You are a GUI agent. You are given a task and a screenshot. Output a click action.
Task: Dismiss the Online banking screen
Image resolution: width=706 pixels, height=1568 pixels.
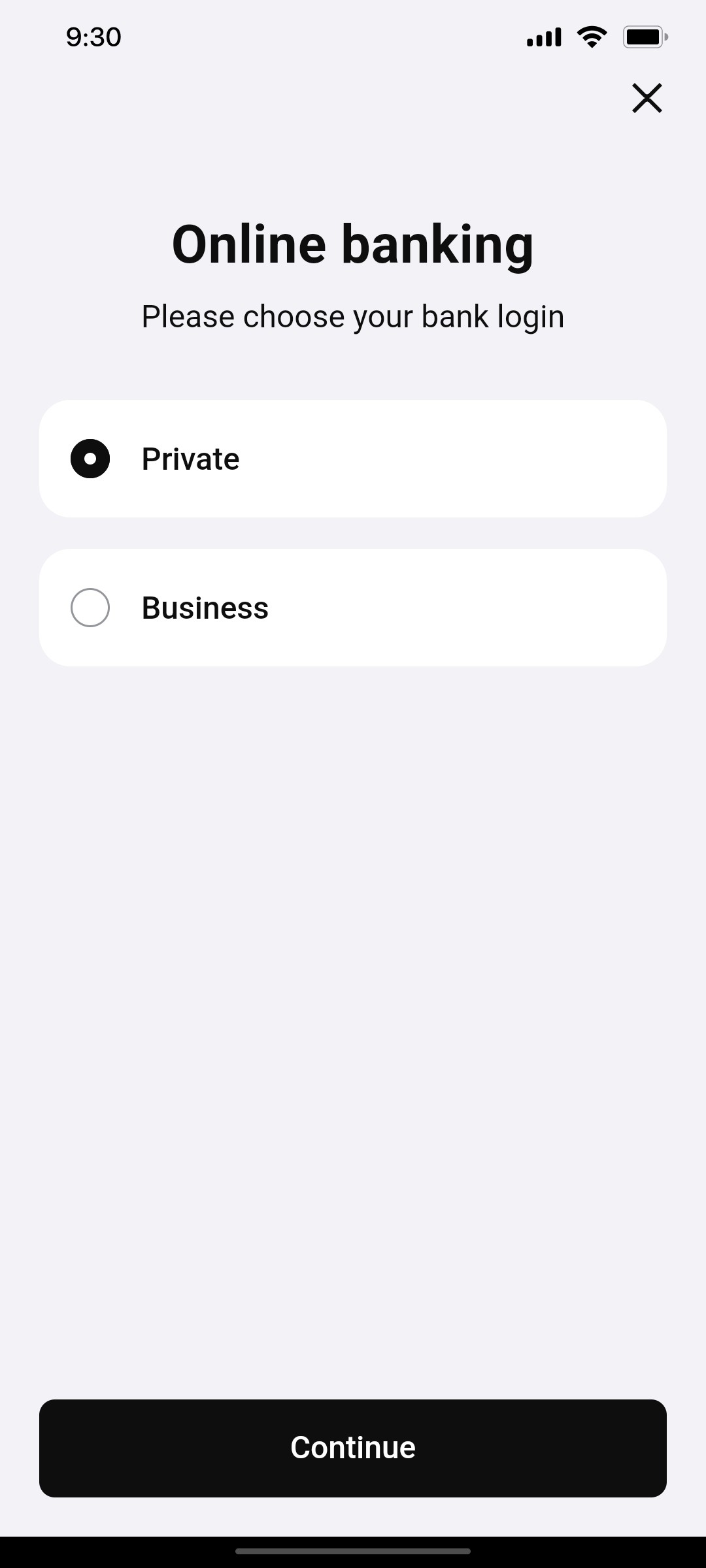tap(647, 98)
